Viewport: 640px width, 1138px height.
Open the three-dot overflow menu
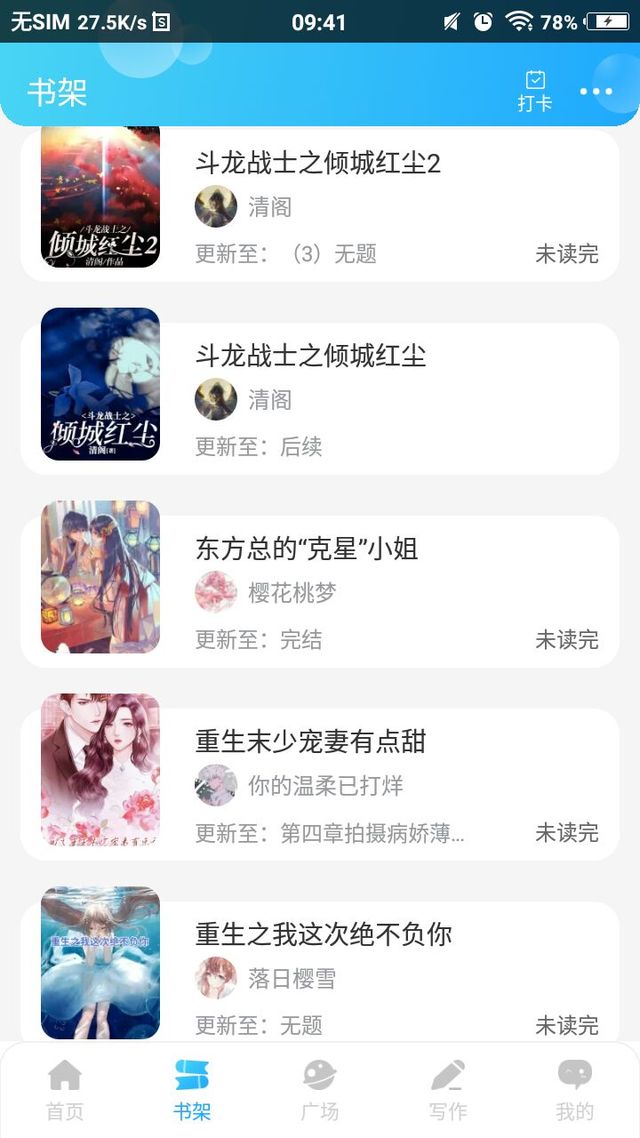pos(596,92)
